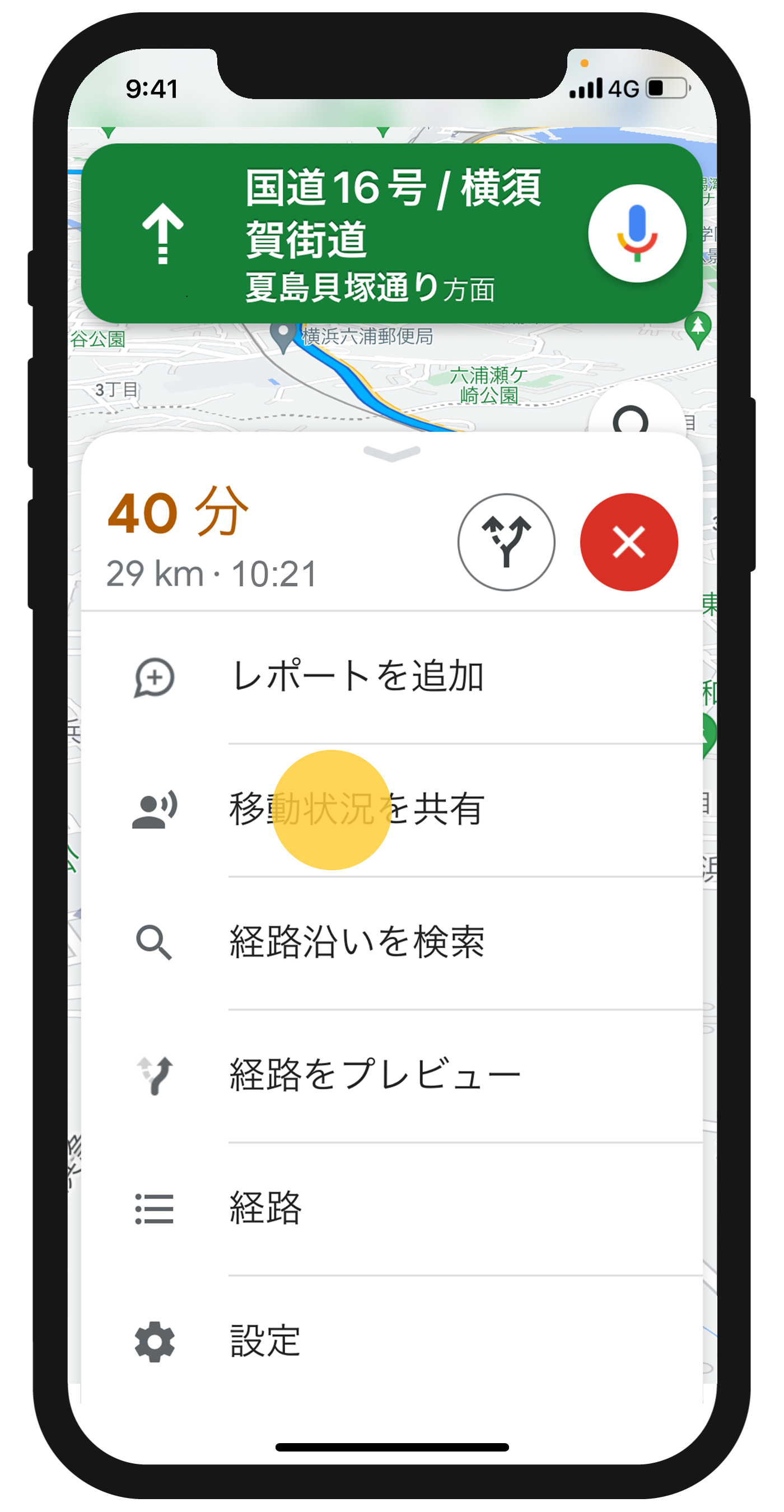Select 経路をプレビュー to preview the route
Screen dimensions: 784x1512
click(376, 1074)
